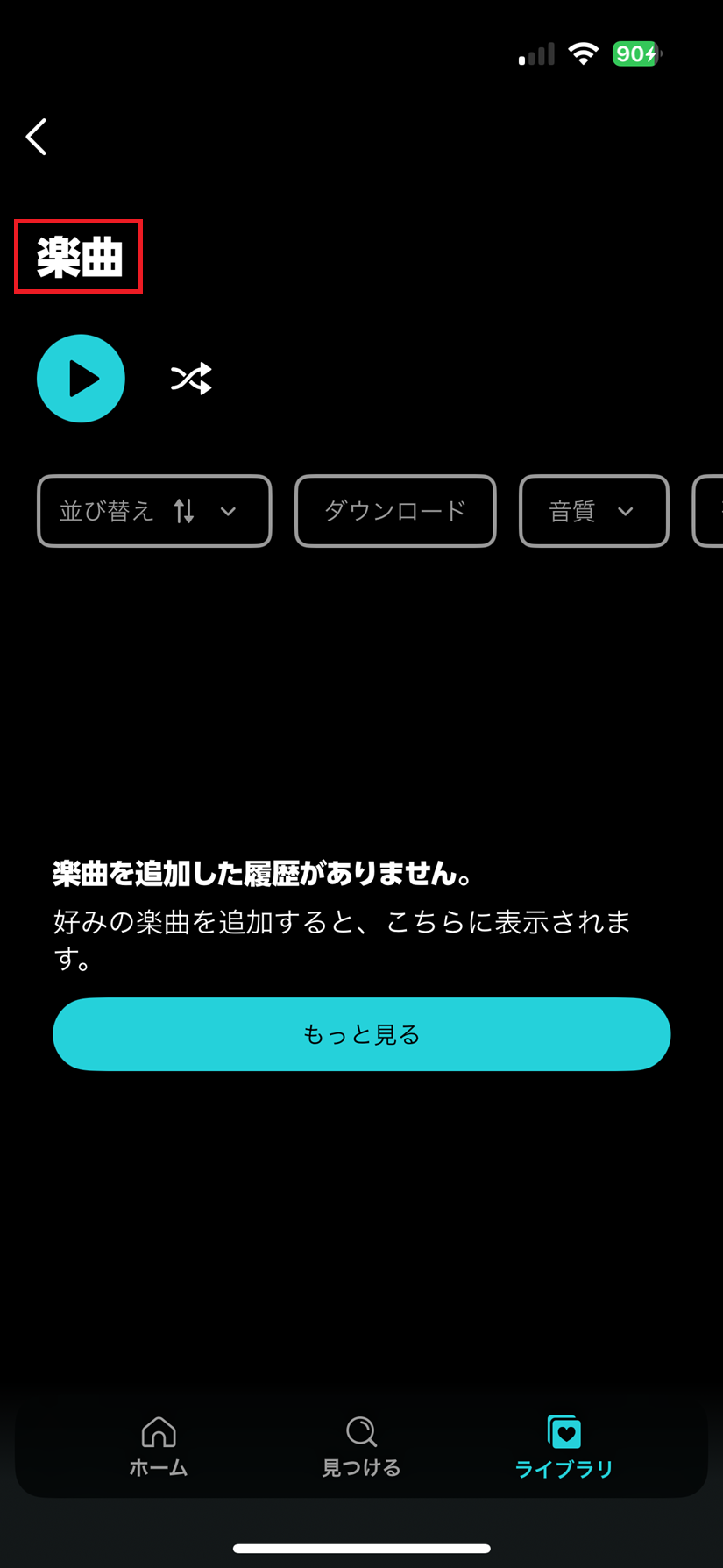The height and width of the screenshot is (1568, 723).
Task: Open the 見つける tab
Action: pyautogui.click(x=361, y=1447)
